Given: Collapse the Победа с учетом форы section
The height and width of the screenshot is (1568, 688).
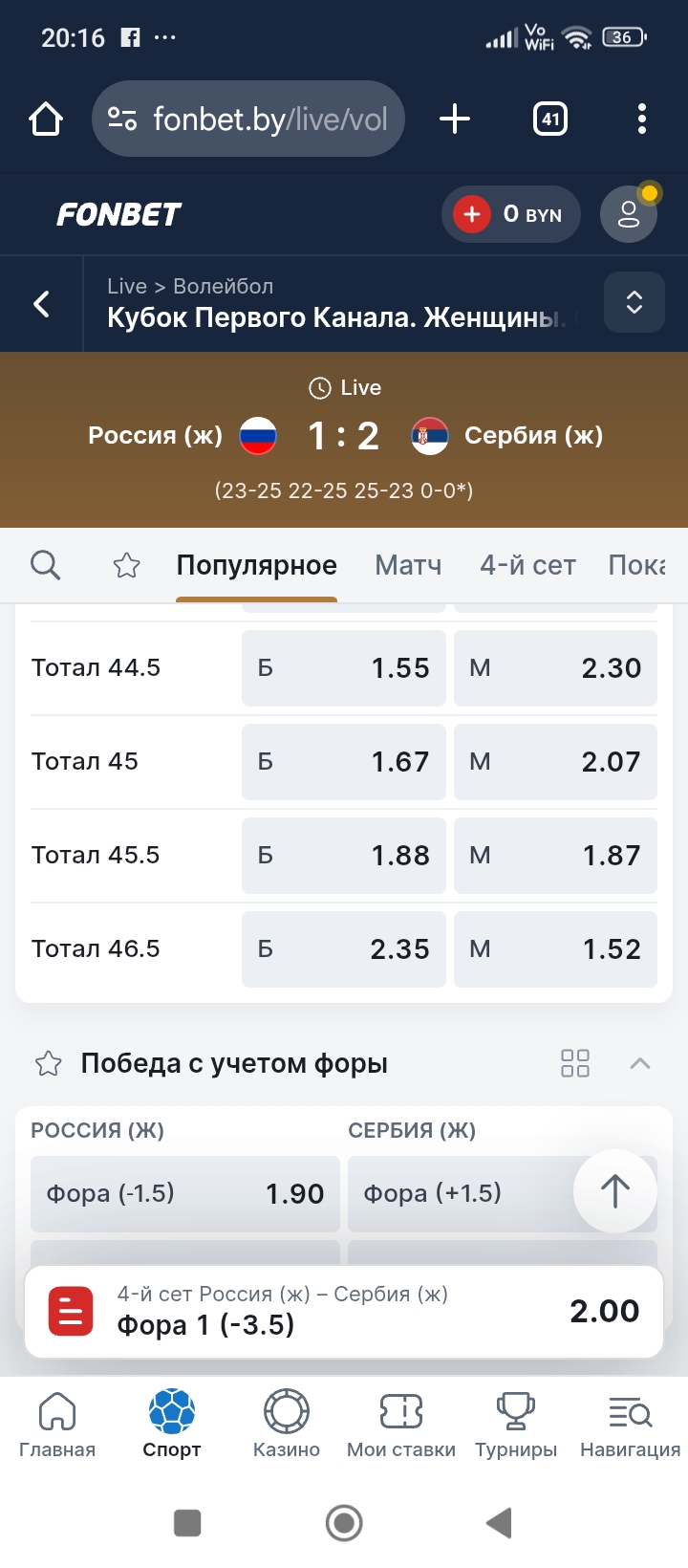Looking at the screenshot, I should (639, 1062).
